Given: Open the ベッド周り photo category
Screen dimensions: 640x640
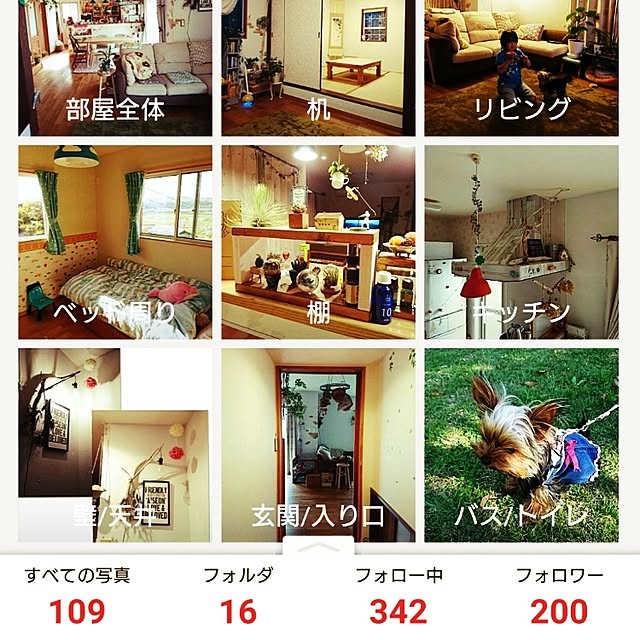Looking at the screenshot, I should (x=115, y=243).
